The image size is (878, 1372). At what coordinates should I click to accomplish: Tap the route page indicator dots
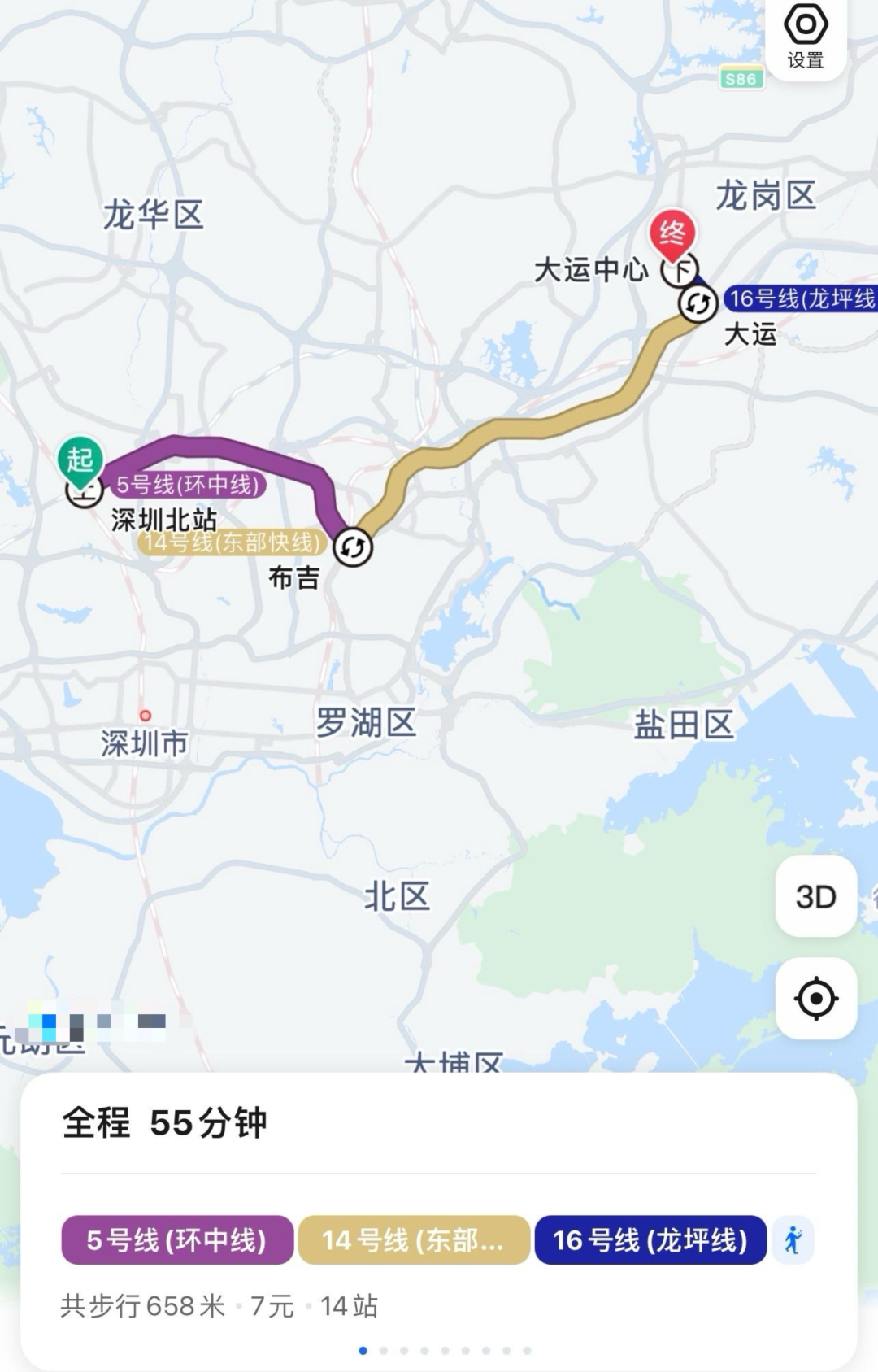click(x=444, y=1351)
